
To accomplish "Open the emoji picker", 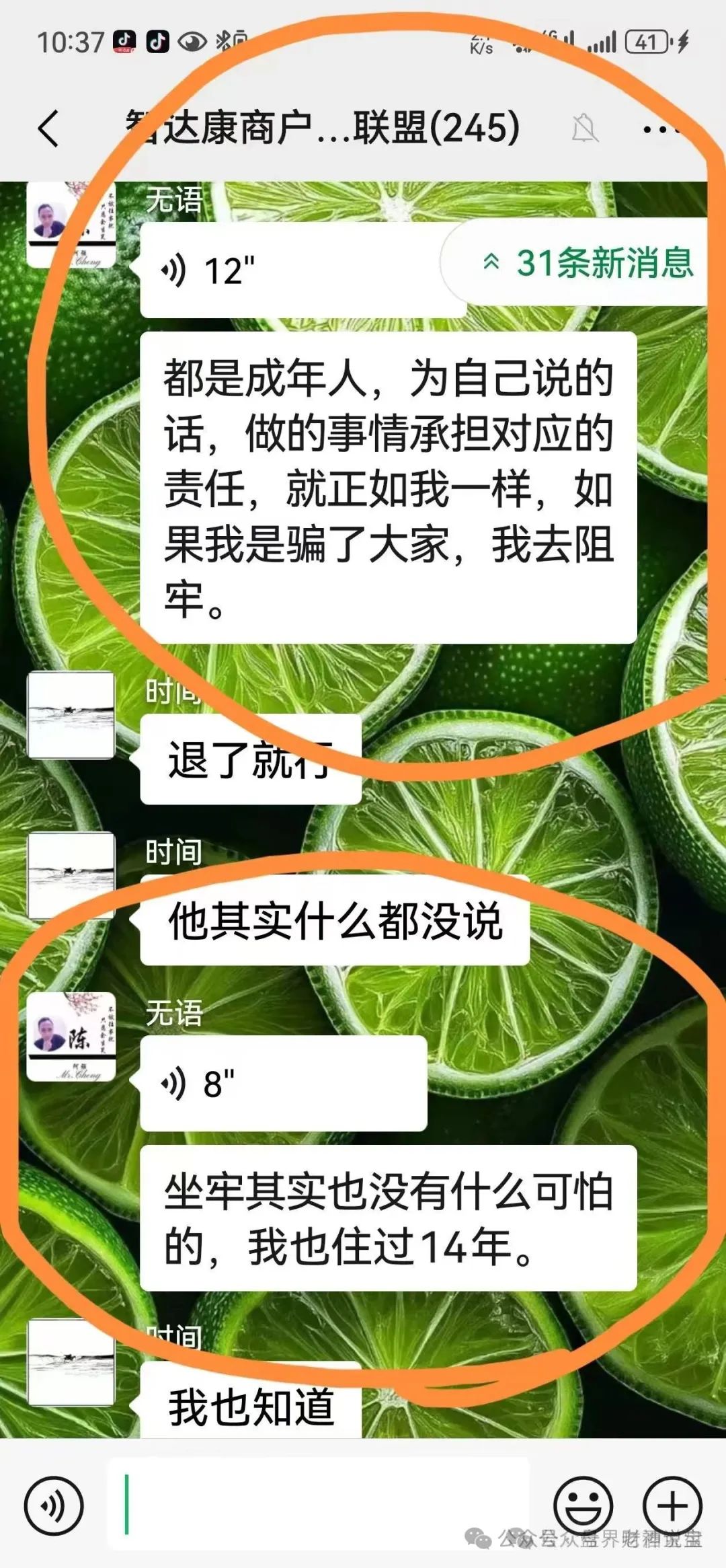I will click(x=582, y=1505).
